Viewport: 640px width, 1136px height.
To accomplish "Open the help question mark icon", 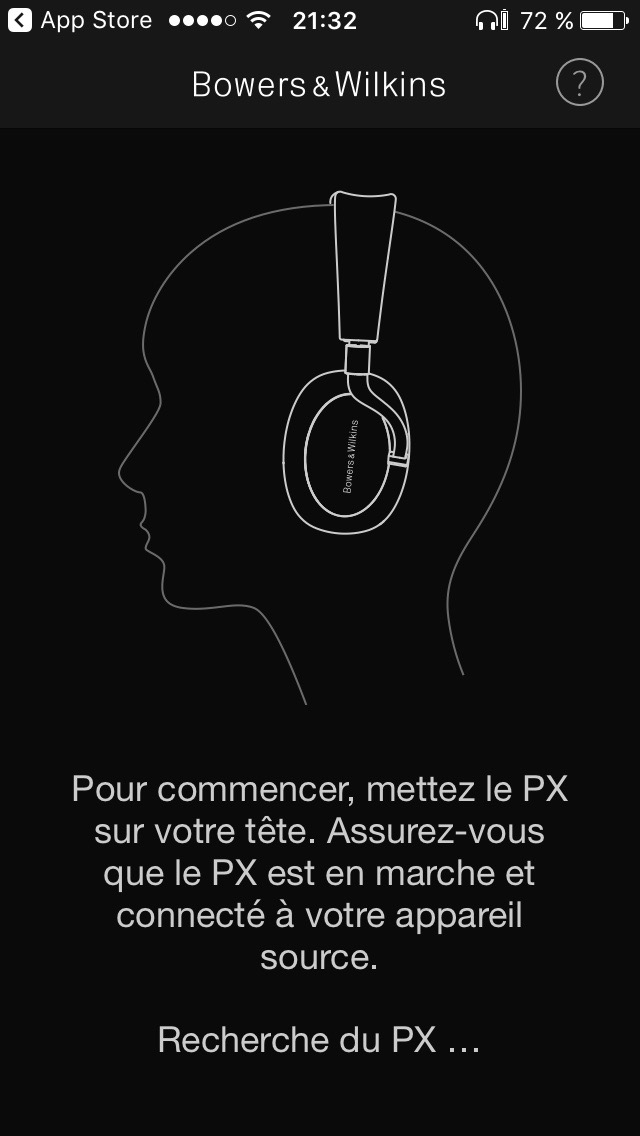I will [x=579, y=83].
